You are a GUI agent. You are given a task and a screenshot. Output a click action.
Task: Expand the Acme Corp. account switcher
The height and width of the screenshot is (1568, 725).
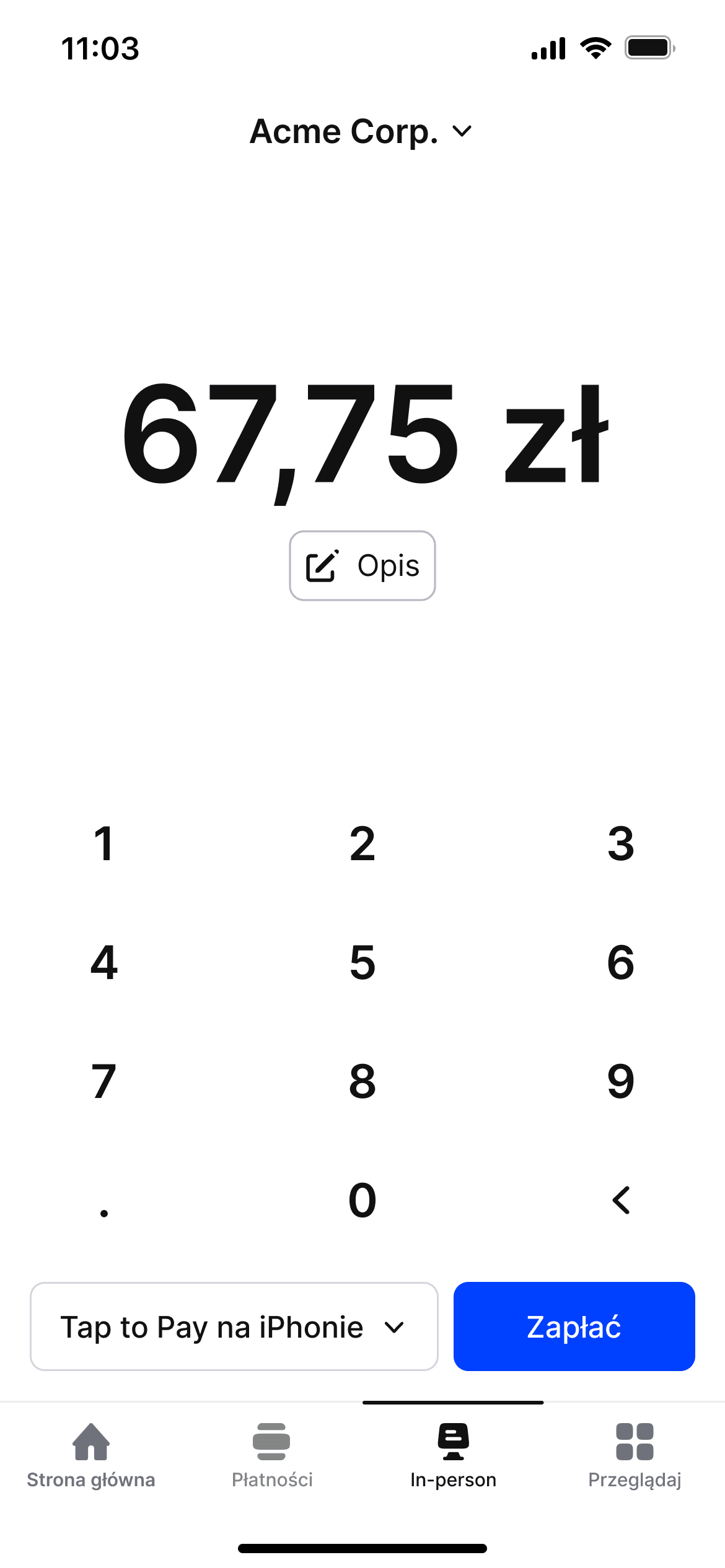[362, 131]
